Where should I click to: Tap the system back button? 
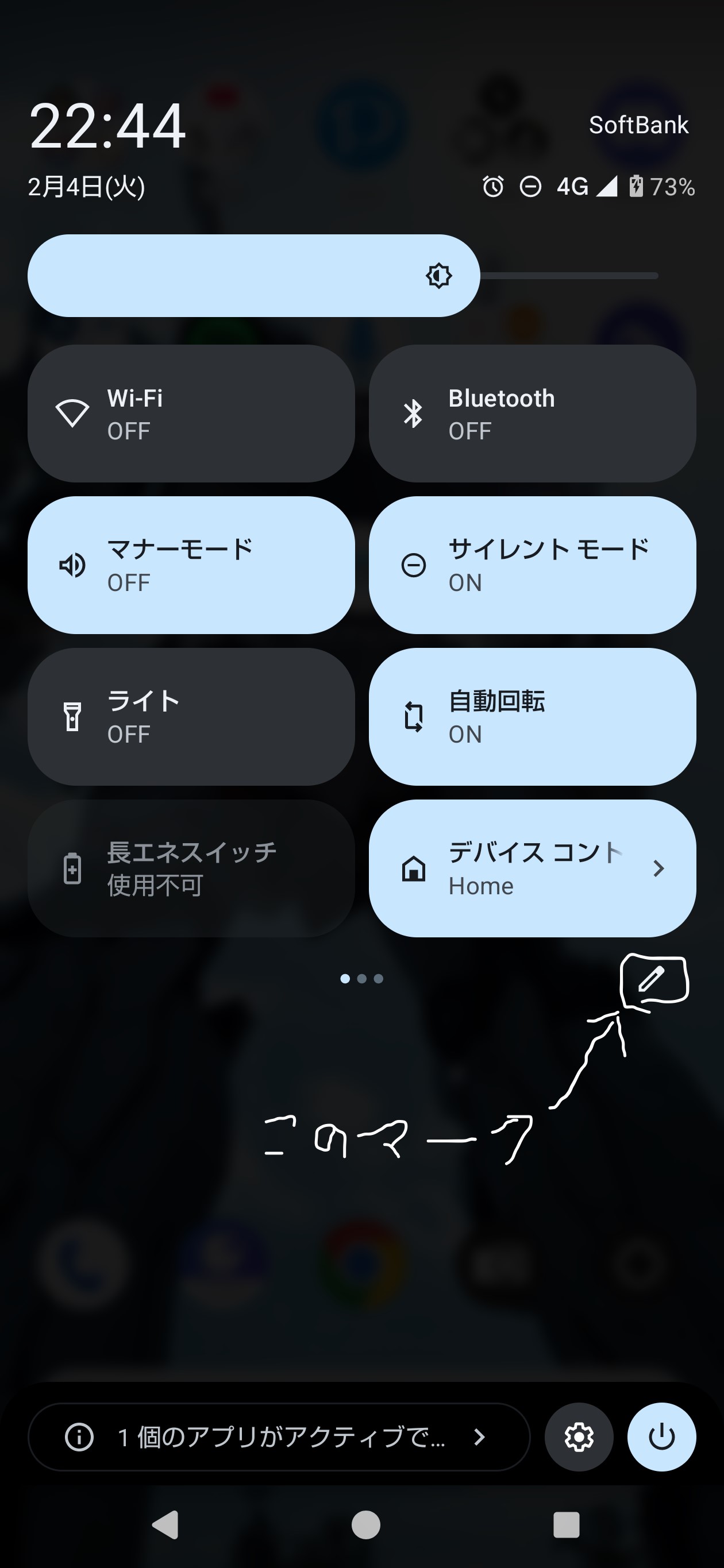(x=165, y=1525)
